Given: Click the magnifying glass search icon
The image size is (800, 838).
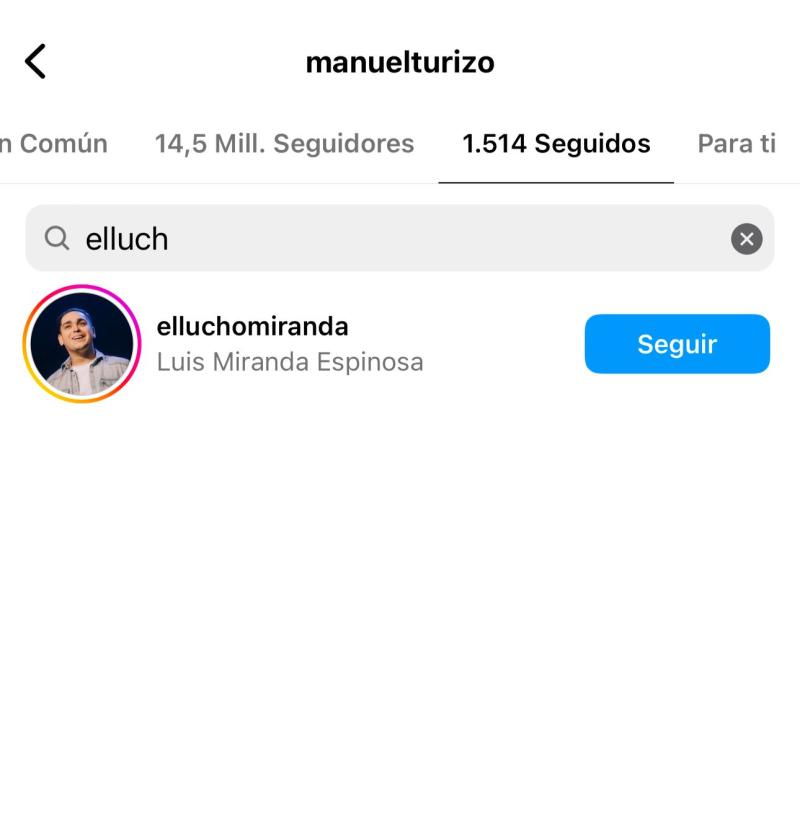Looking at the screenshot, I should click(x=57, y=238).
